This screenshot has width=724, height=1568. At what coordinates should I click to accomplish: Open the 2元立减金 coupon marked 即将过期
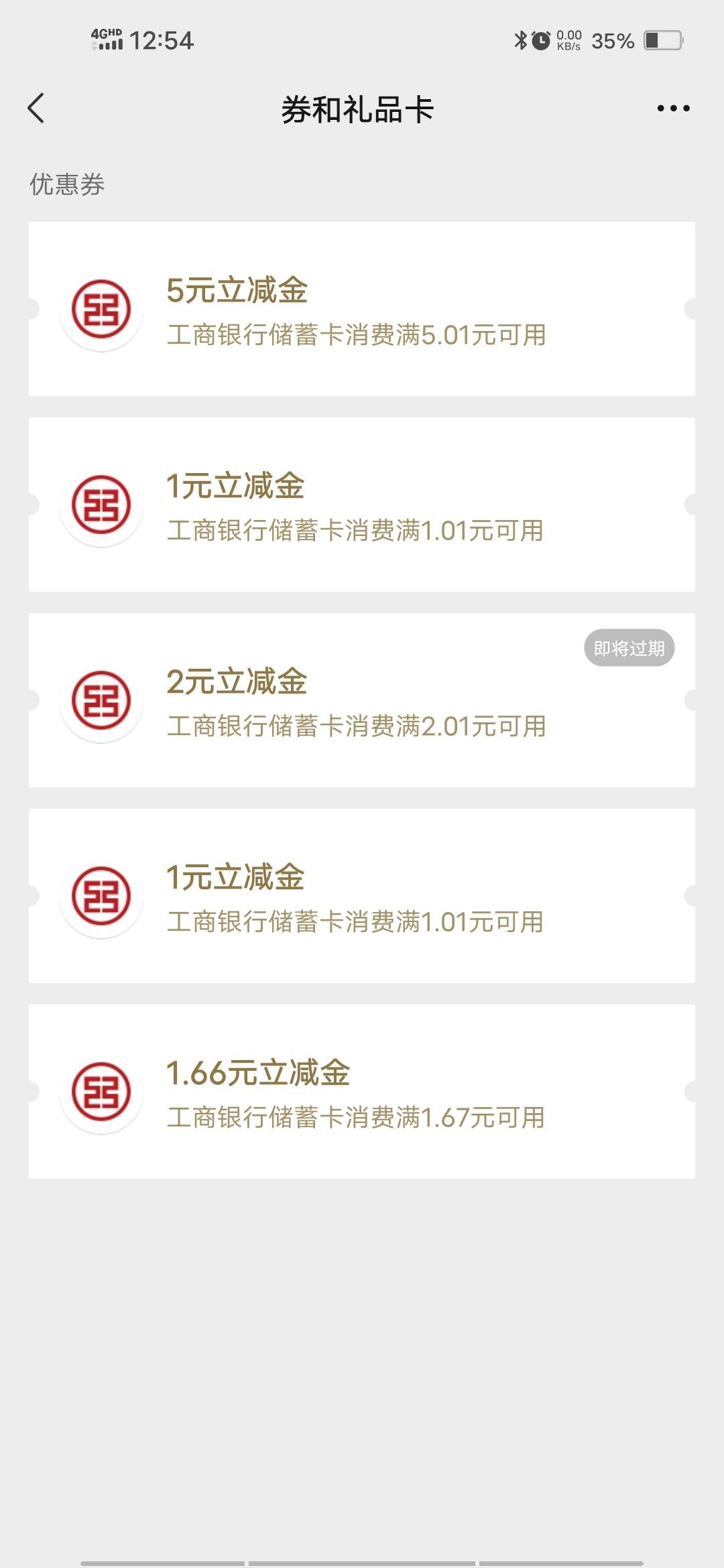click(362, 700)
